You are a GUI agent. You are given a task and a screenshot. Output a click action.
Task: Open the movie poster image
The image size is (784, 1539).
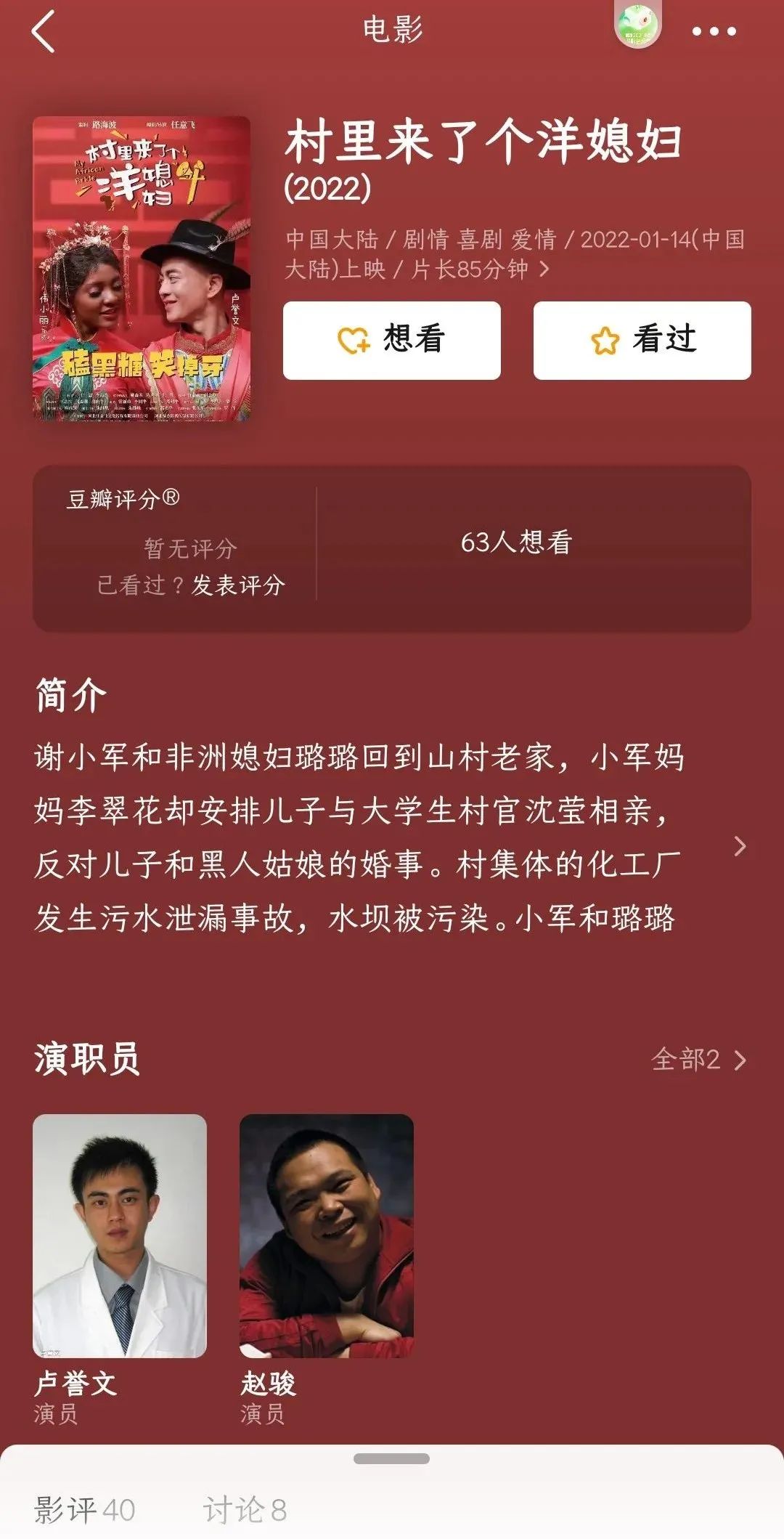click(x=142, y=268)
